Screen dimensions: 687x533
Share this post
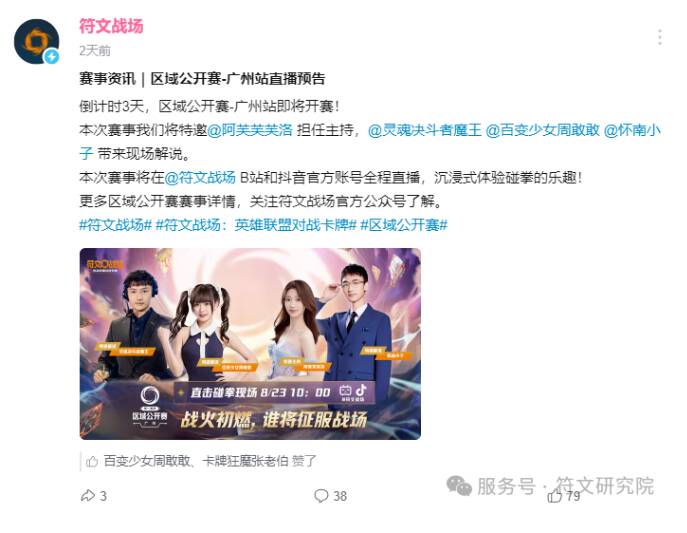coord(93,496)
